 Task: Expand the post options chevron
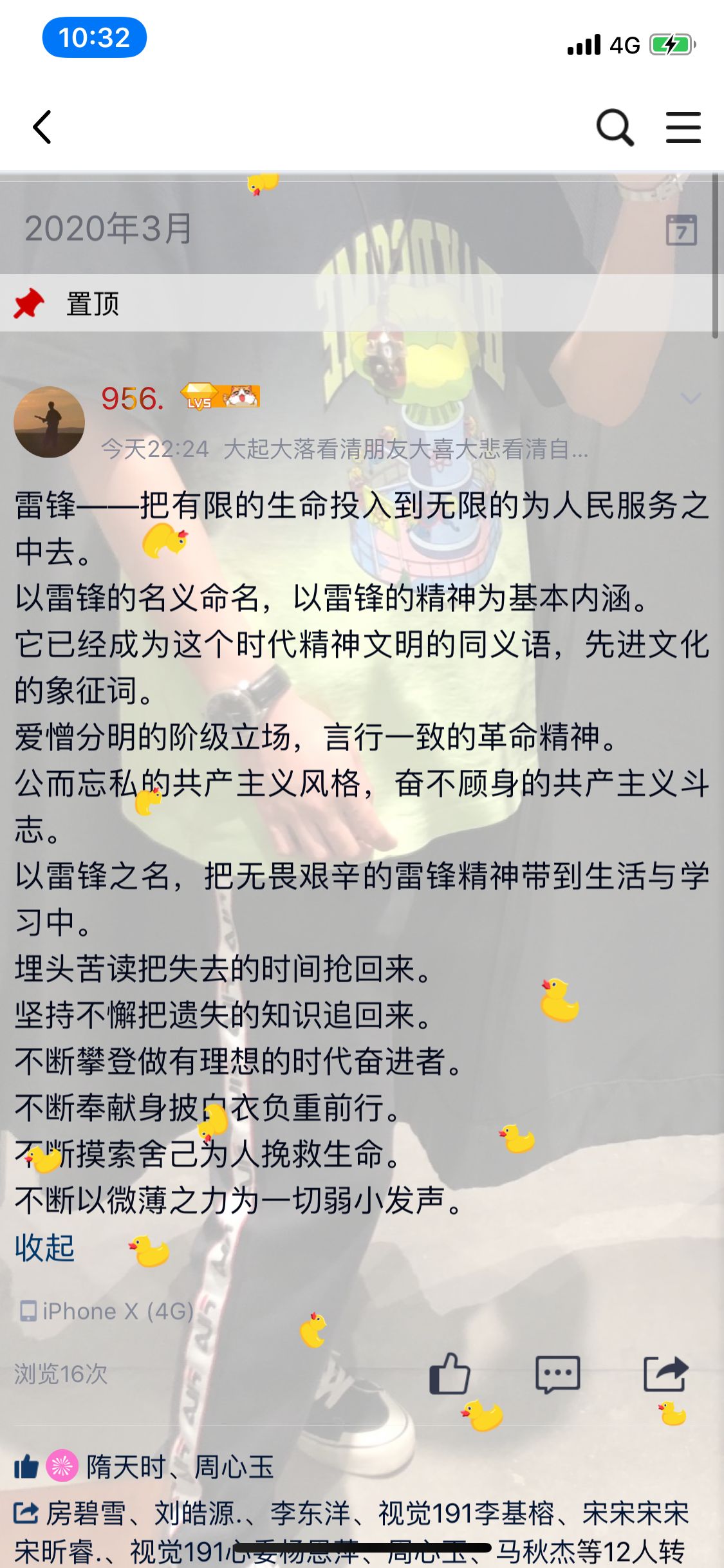click(x=691, y=398)
